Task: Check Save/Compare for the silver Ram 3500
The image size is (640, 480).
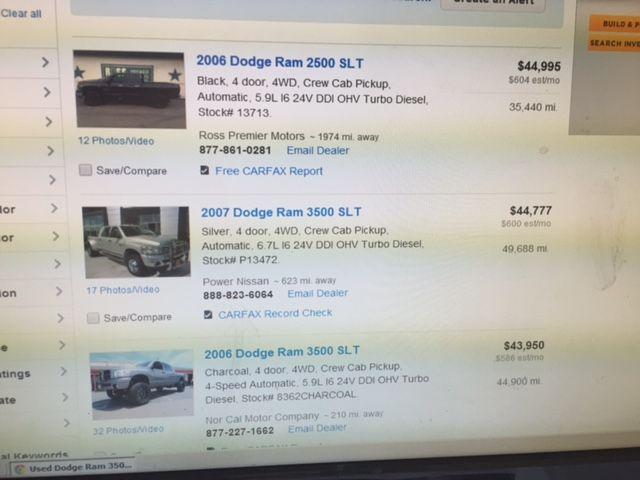Action: [93, 317]
